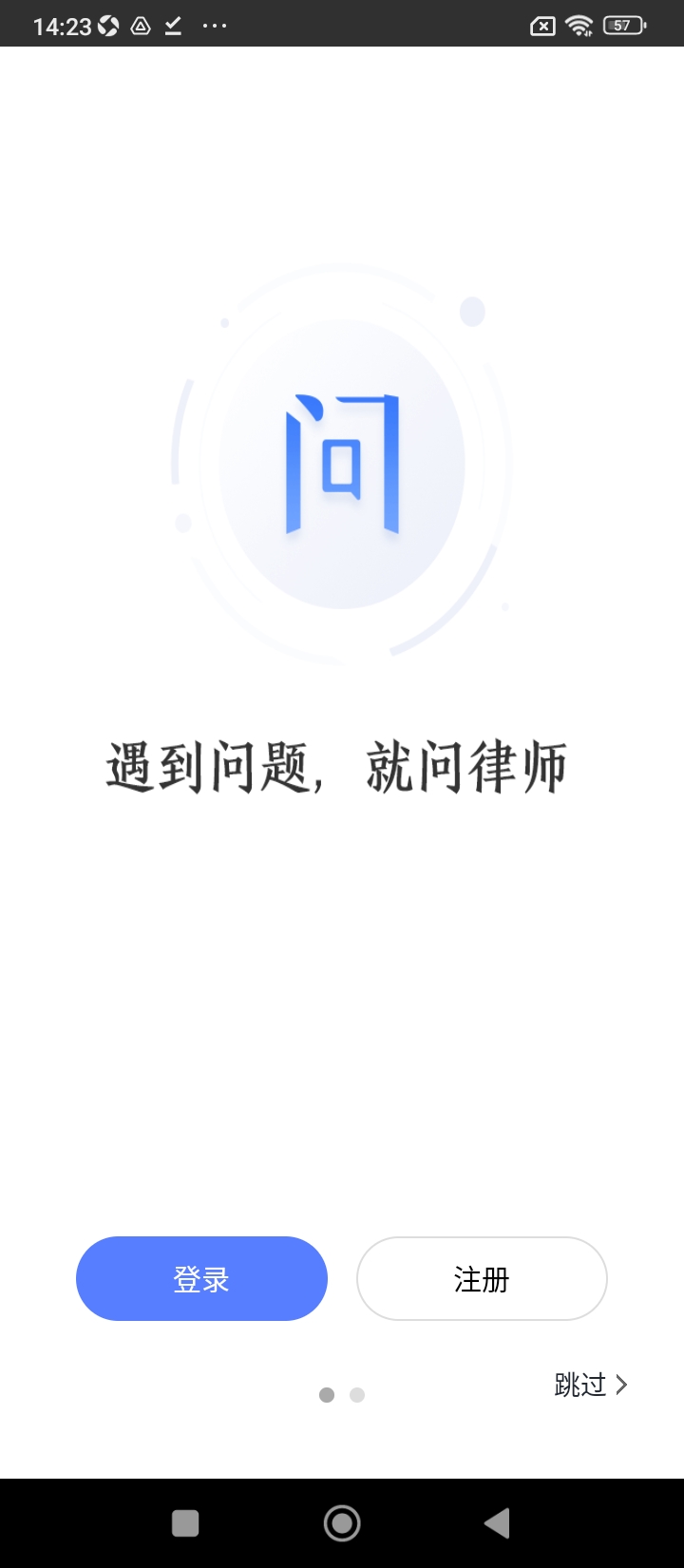Return to the home screen
This screenshot has width=684, height=1568.
(342, 1523)
